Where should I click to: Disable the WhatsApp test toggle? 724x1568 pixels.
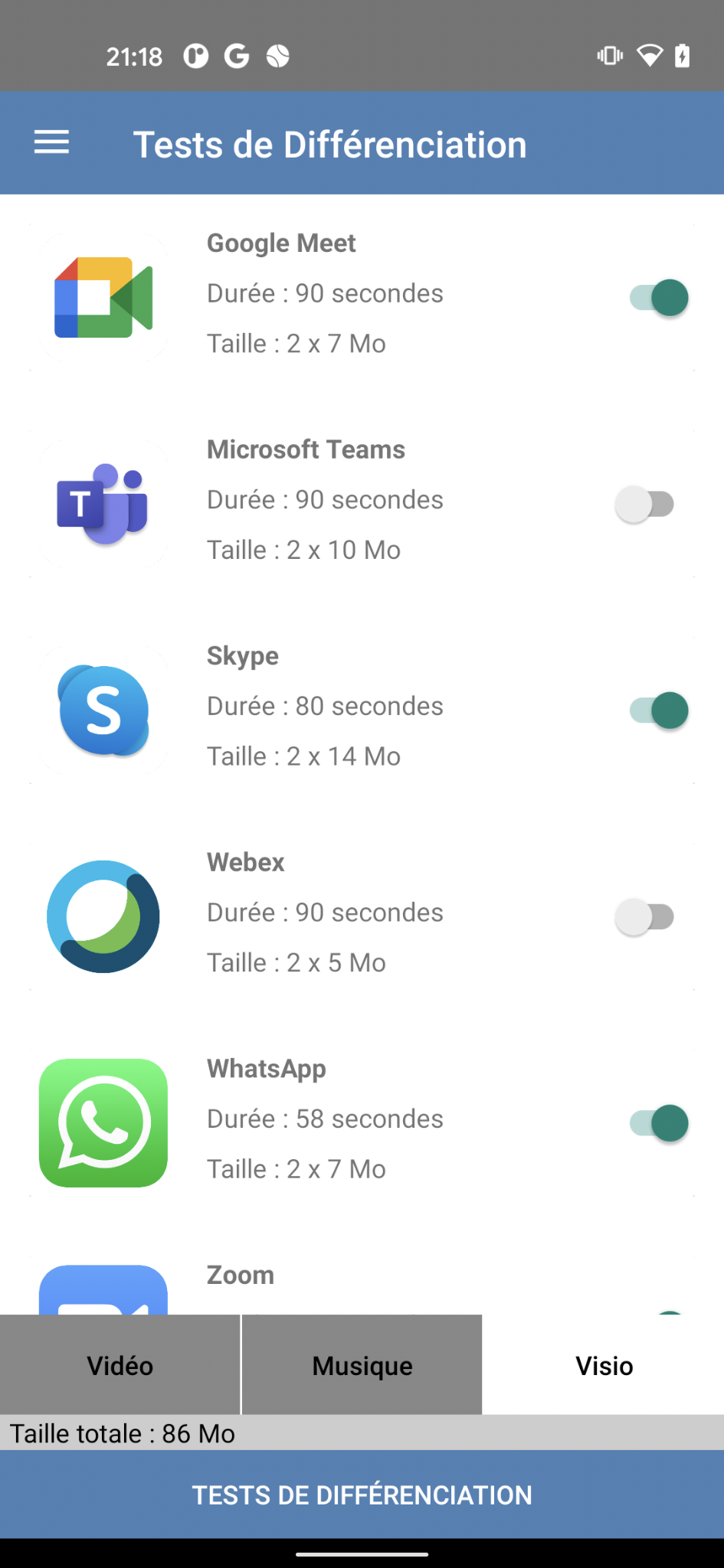[659, 1123]
